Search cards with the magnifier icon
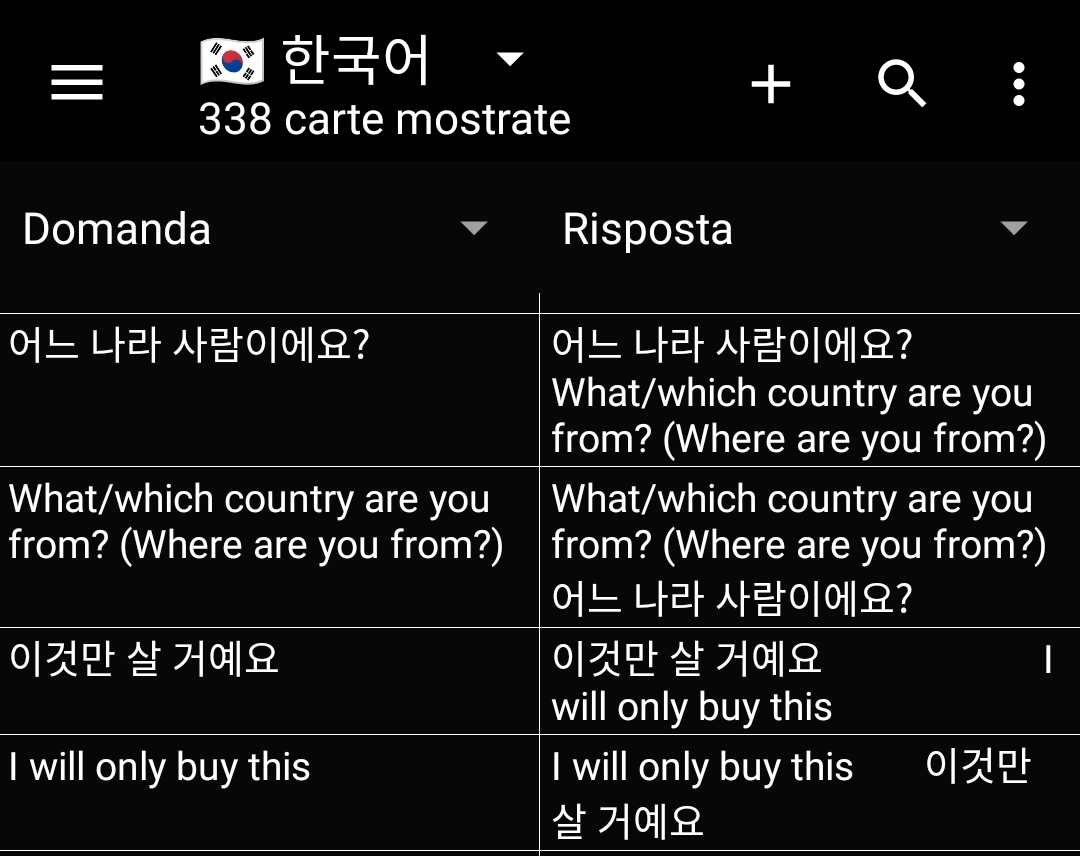1080x856 pixels. tap(901, 84)
